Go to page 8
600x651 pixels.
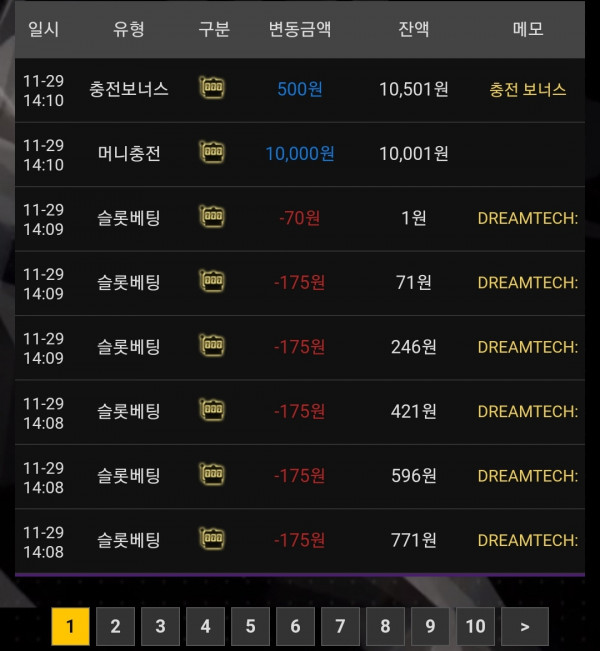(x=385, y=627)
